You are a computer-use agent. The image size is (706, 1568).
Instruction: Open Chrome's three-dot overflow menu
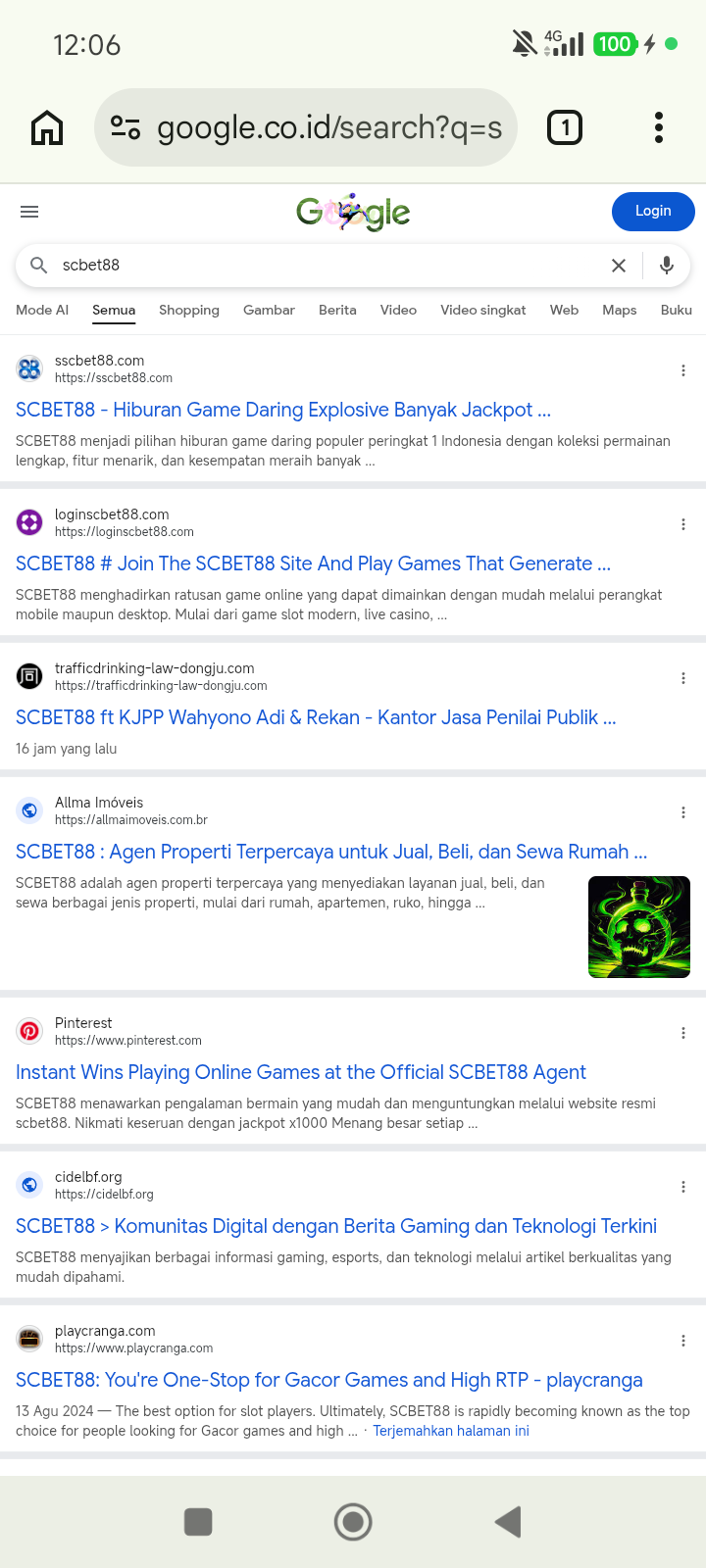[659, 127]
